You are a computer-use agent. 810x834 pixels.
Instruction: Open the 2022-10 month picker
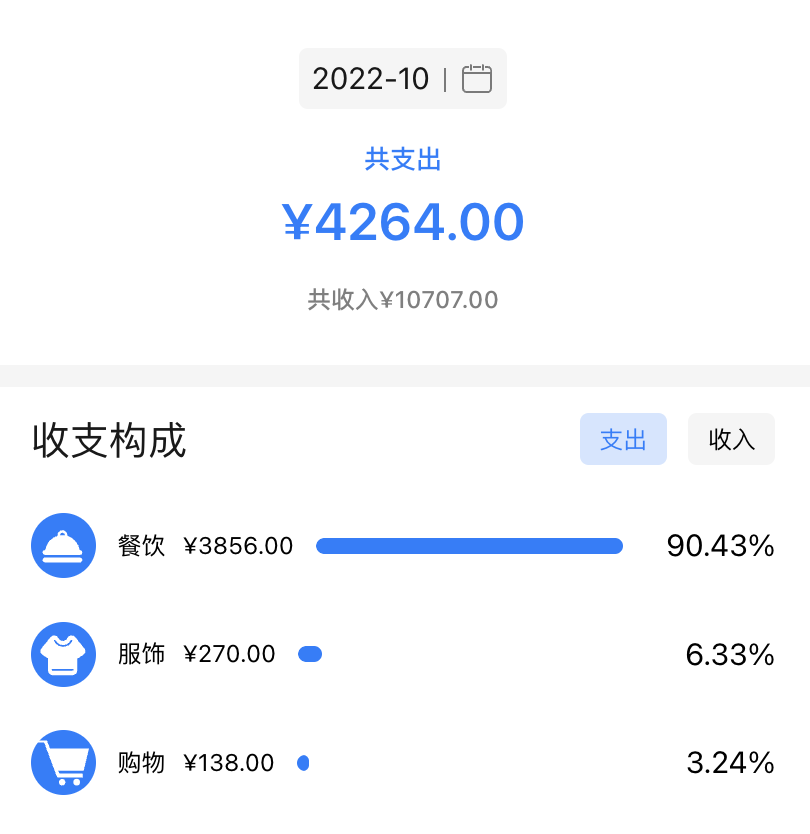tap(402, 79)
